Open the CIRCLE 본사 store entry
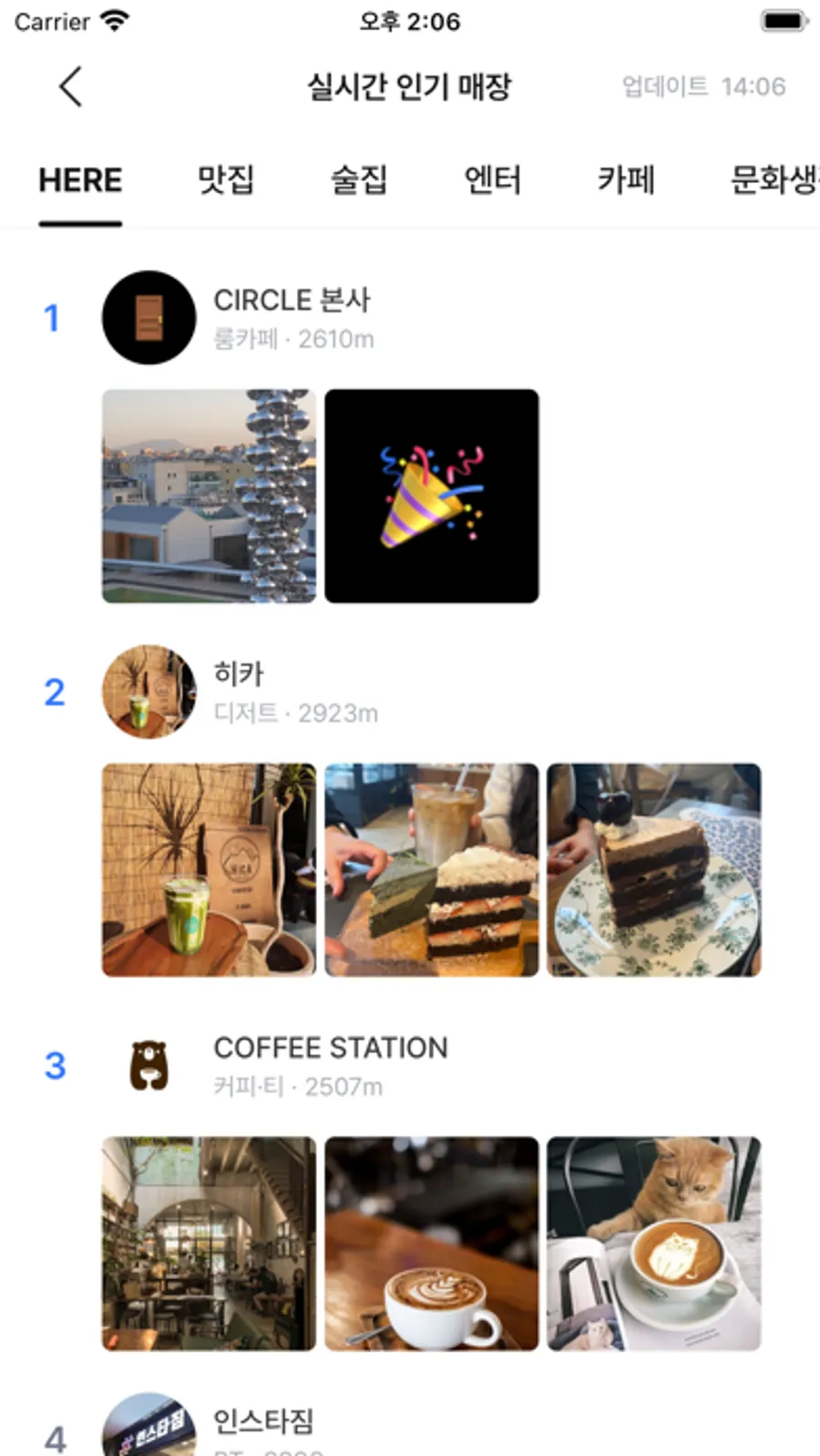Screen dimensions: 820x1456 (x=292, y=317)
